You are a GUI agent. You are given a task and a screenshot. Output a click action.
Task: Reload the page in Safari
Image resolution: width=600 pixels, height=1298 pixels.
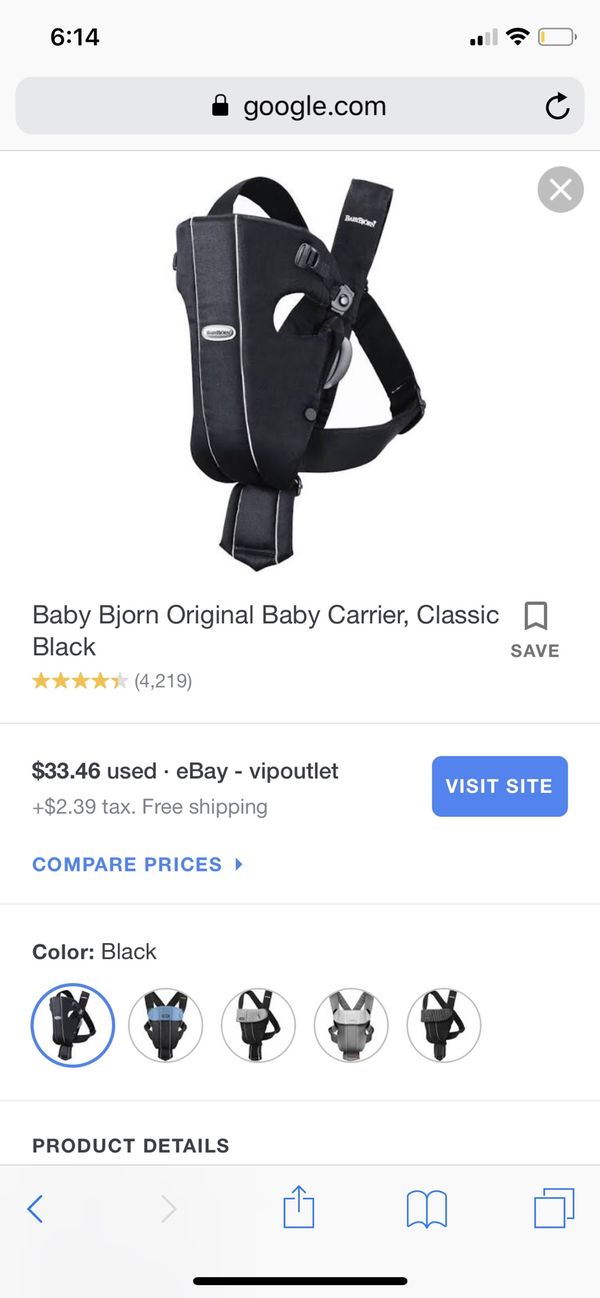point(557,106)
